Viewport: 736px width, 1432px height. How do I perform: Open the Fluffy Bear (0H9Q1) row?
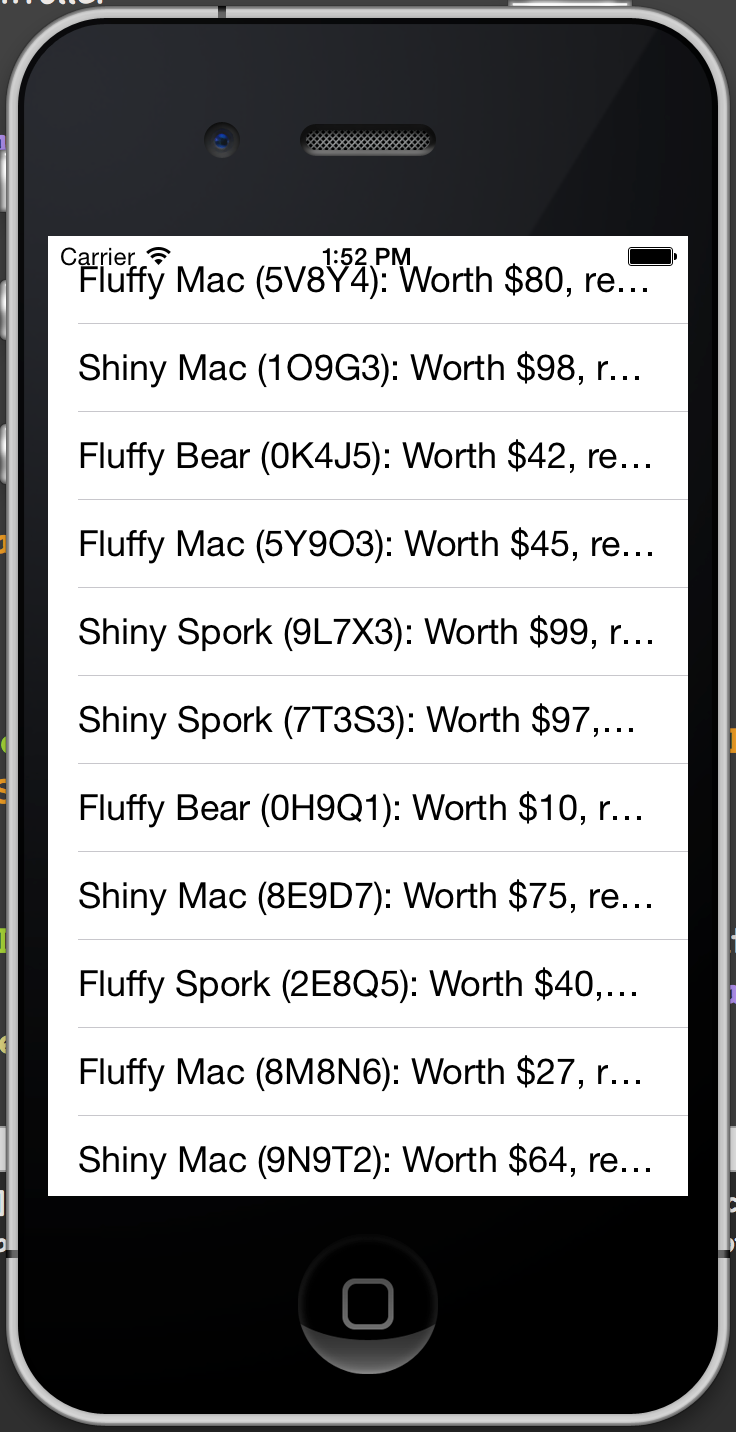click(367, 808)
